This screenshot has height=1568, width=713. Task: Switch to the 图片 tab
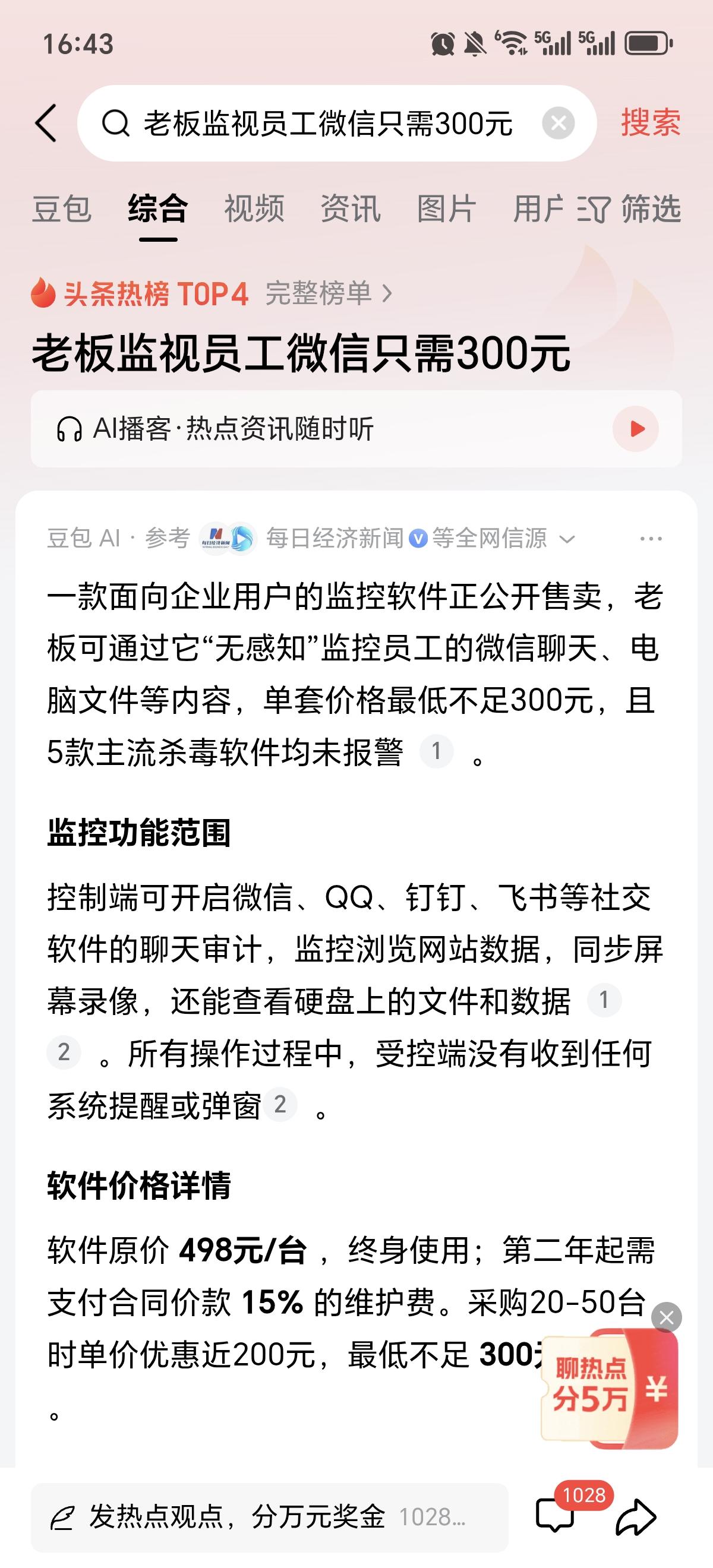point(446,210)
